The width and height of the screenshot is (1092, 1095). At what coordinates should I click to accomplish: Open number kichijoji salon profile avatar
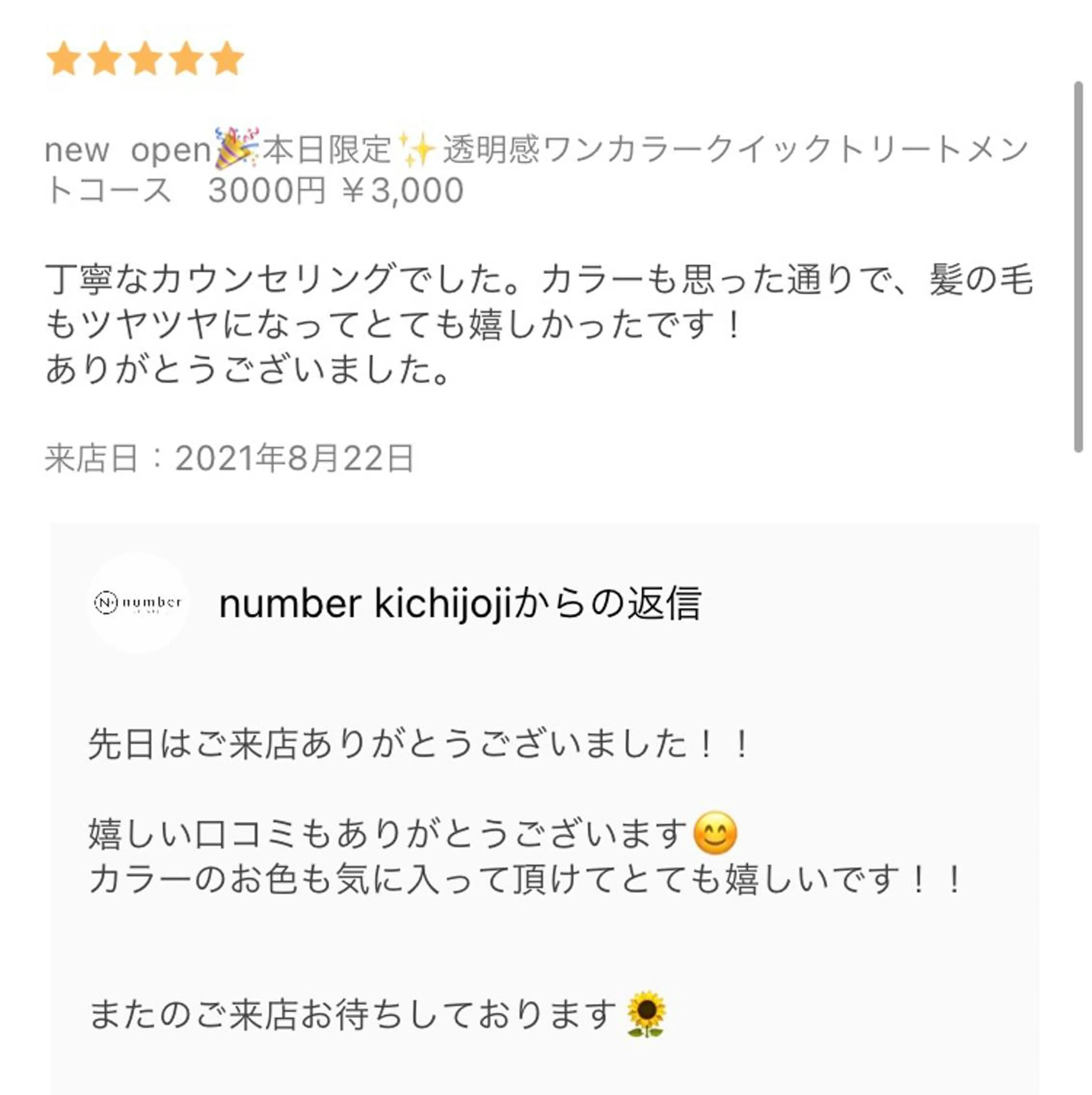click(x=138, y=602)
